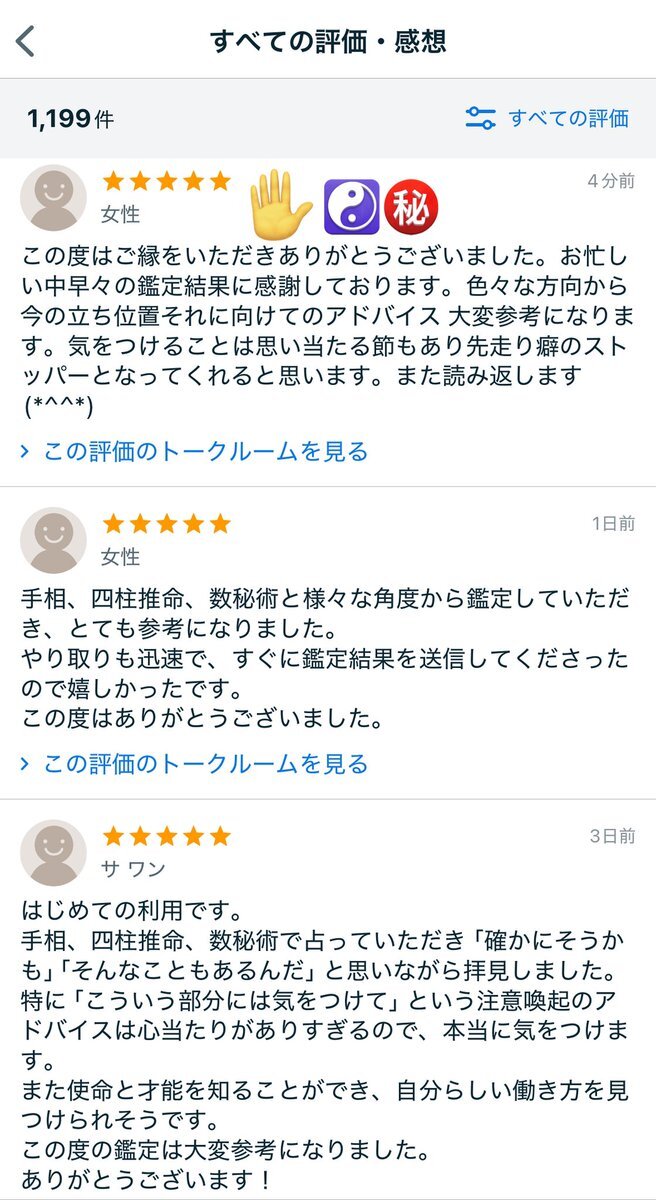Image resolution: width=656 pixels, height=1200 pixels.
Task: Go back using the top-left arrow
Action: [26, 42]
